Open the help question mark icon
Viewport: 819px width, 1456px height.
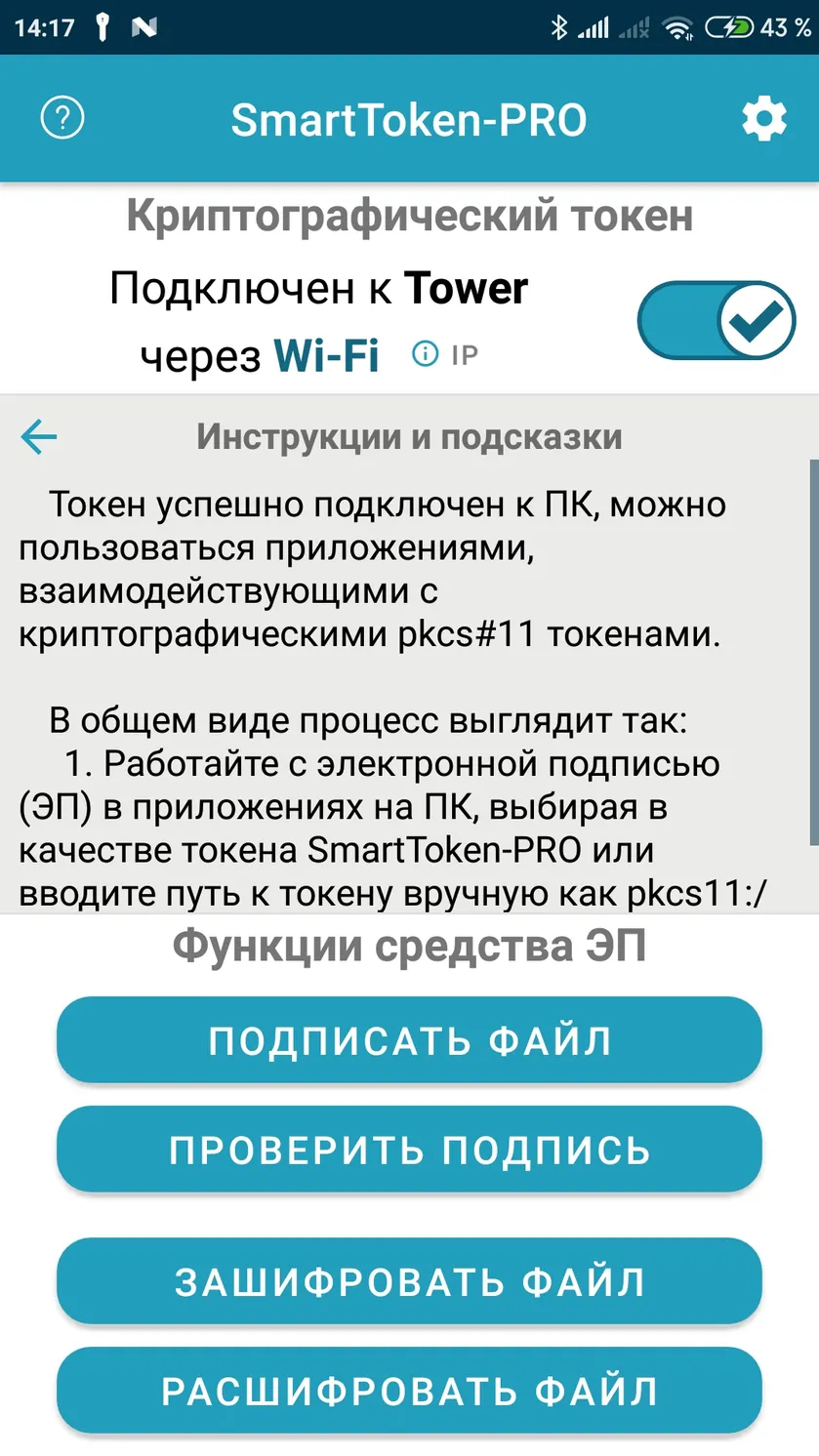point(62,119)
